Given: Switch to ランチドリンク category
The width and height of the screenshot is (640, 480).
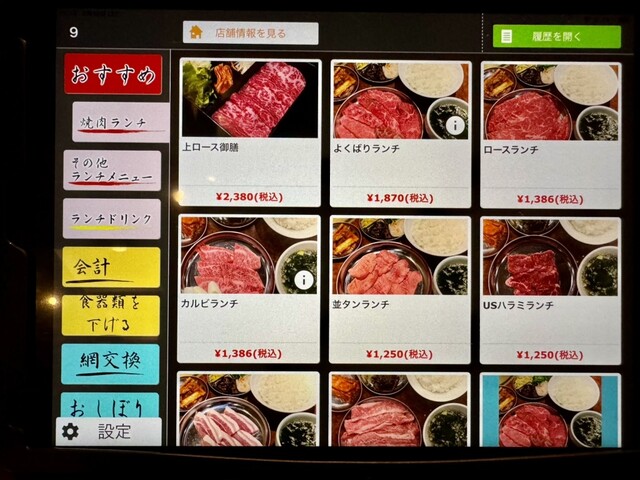Looking at the screenshot, I should [111, 218].
